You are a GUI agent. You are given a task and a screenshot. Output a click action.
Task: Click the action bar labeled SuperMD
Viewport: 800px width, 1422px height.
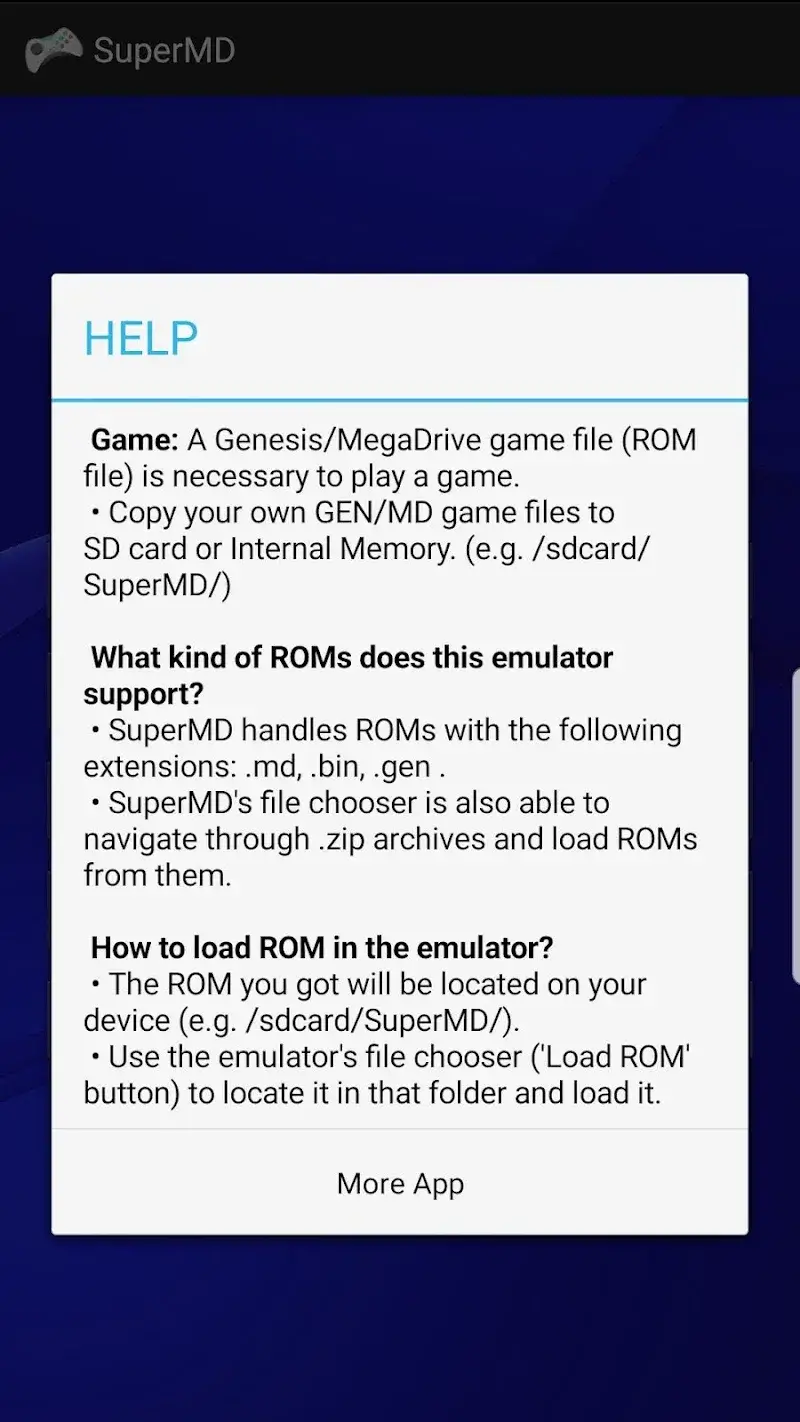[x=400, y=49]
